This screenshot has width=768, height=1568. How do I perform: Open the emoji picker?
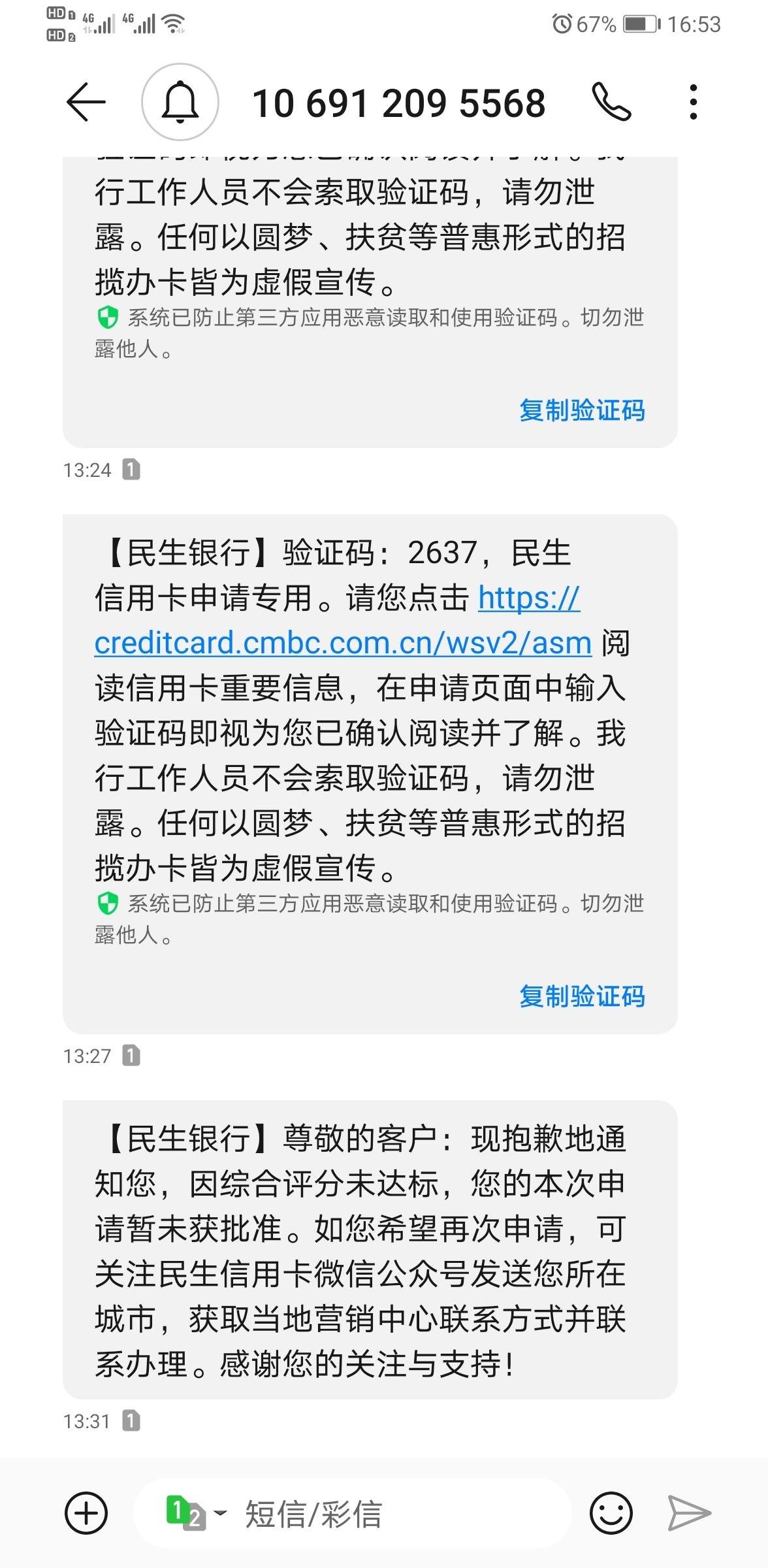pyautogui.click(x=611, y=1513)
